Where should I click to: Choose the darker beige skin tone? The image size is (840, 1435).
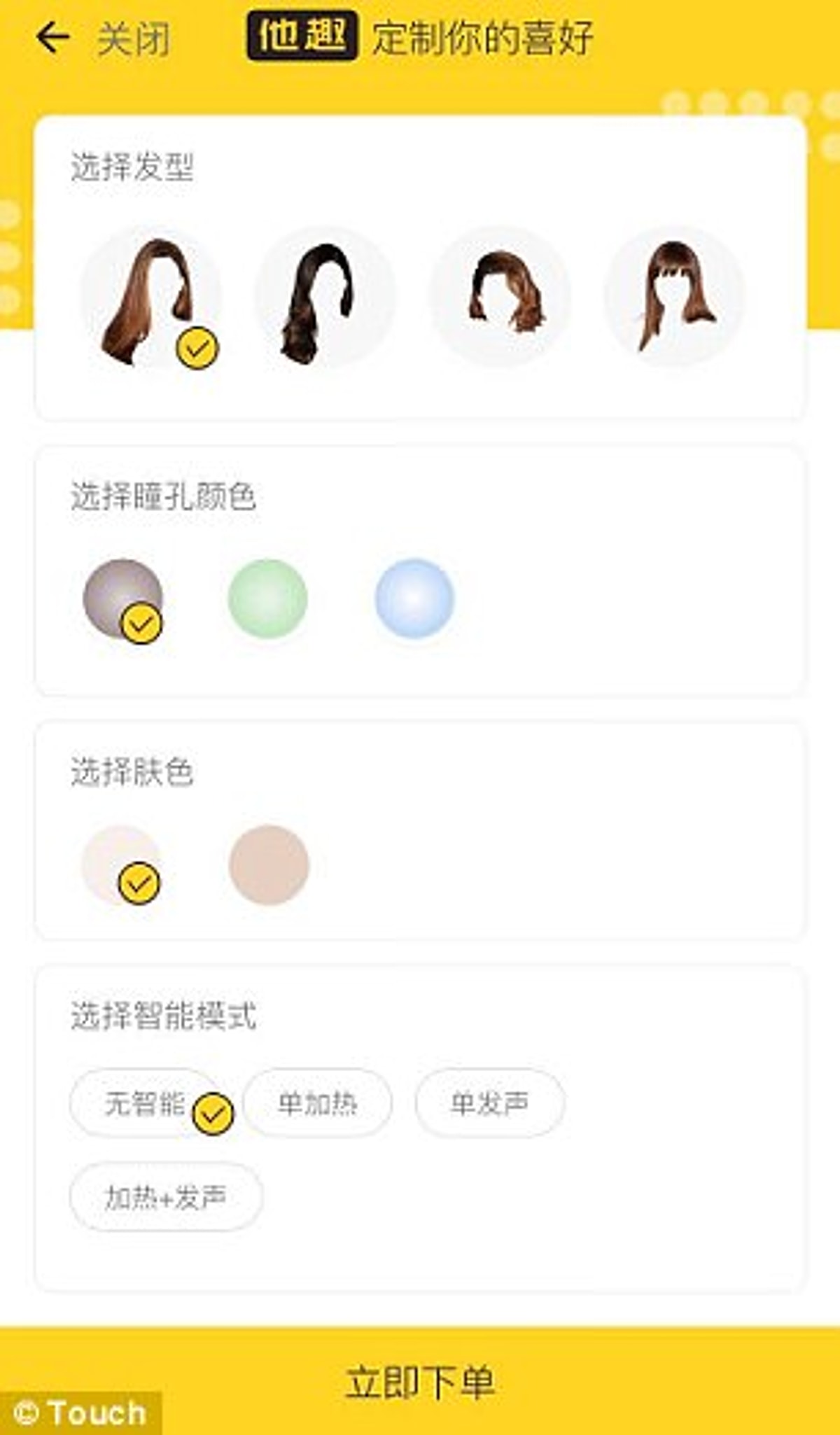coord(269,864)
